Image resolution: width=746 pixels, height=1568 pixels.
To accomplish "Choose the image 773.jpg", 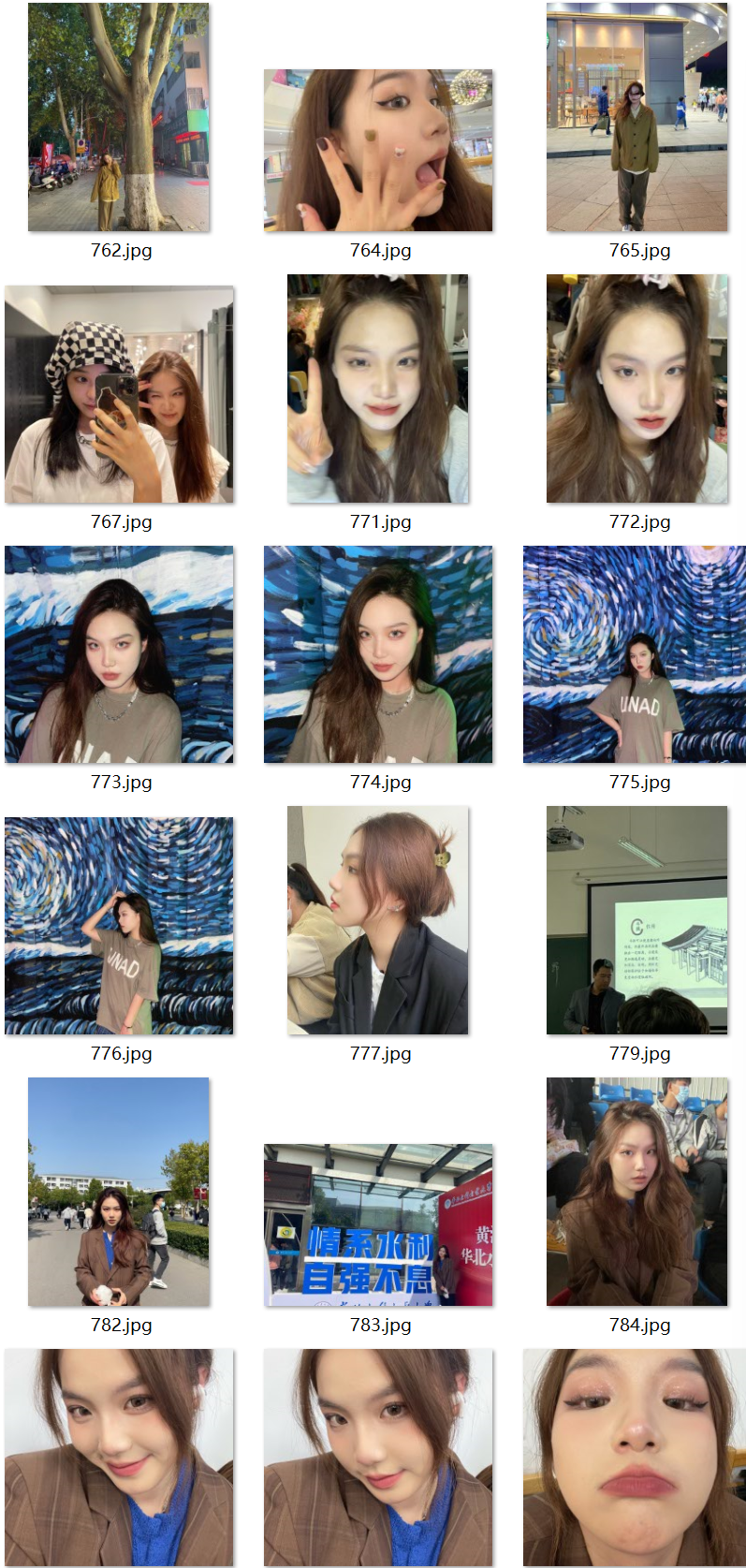I will pos(119,654).
